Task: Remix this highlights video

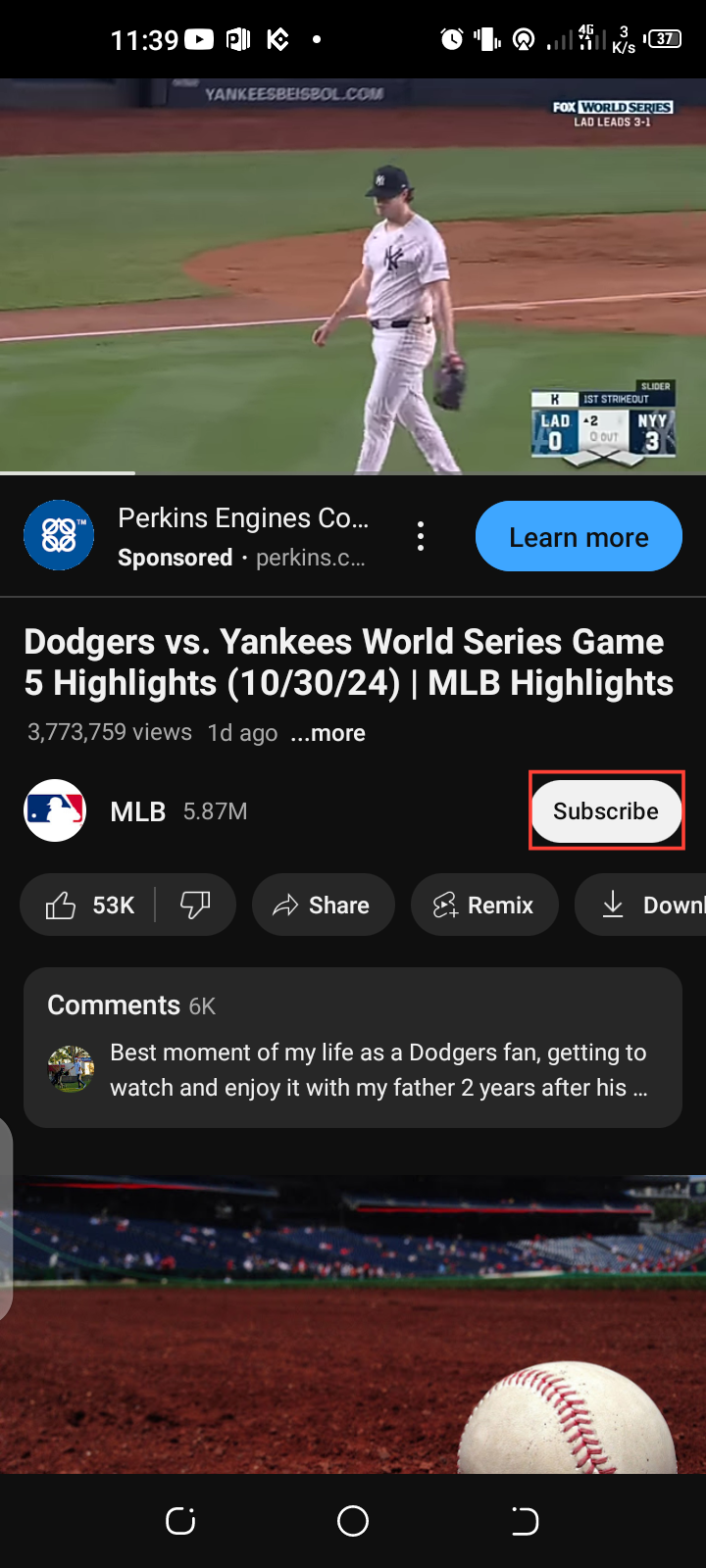Action: click(x=484, y=906)
